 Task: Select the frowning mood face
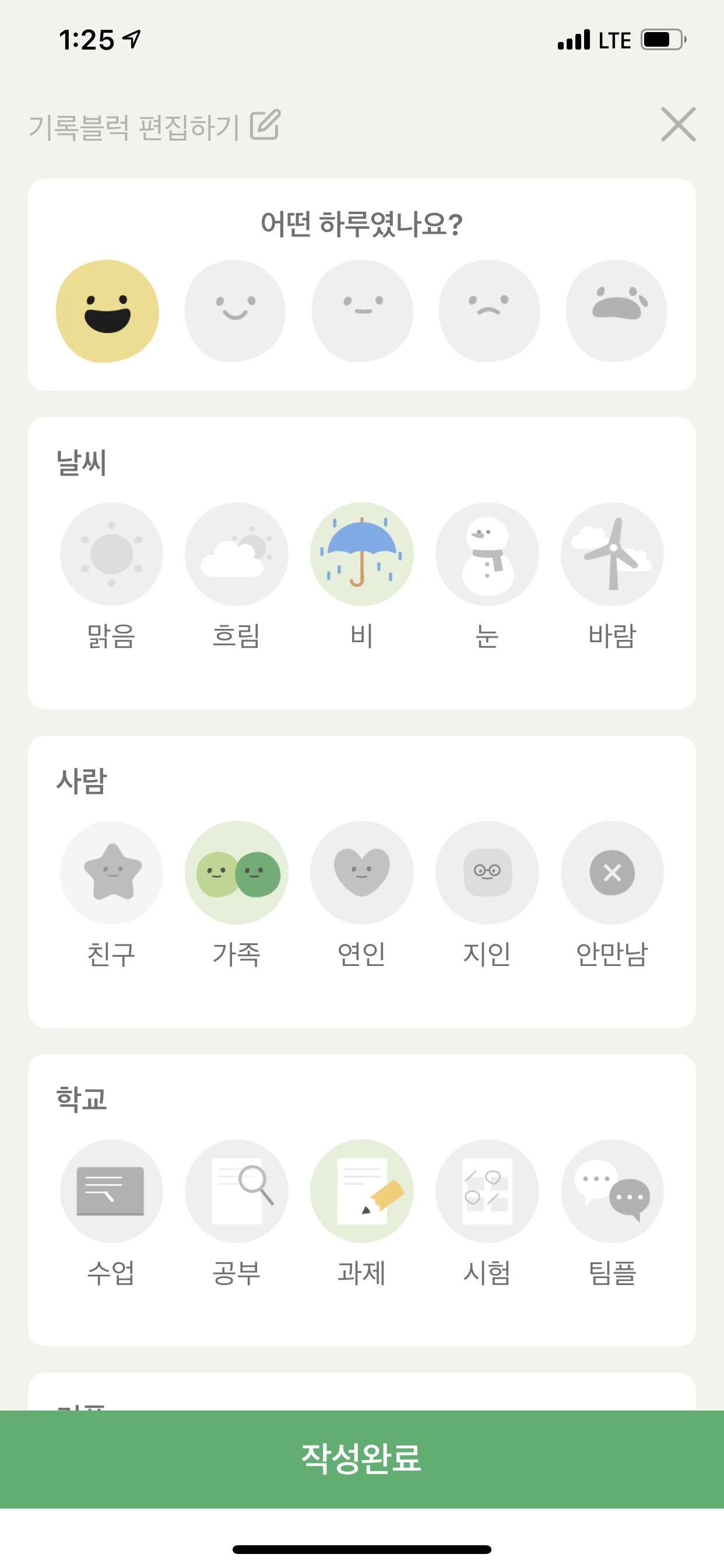click(489, 311)
